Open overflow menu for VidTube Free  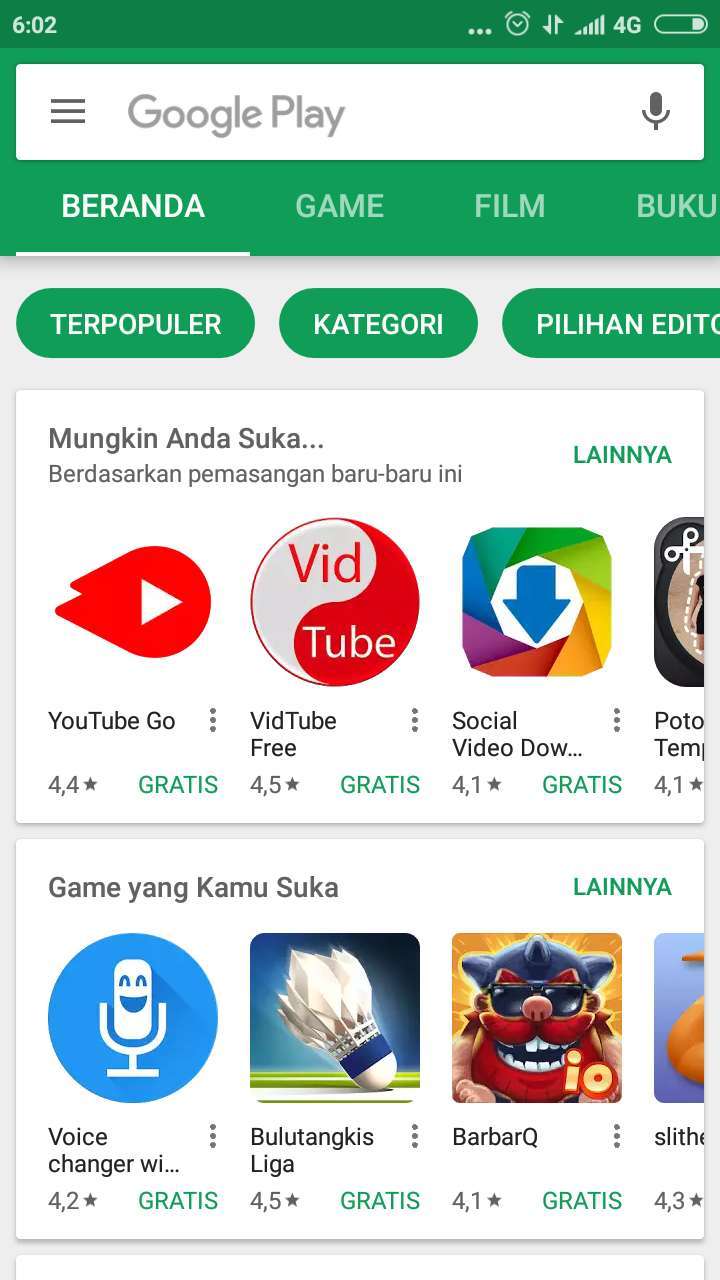415,720
